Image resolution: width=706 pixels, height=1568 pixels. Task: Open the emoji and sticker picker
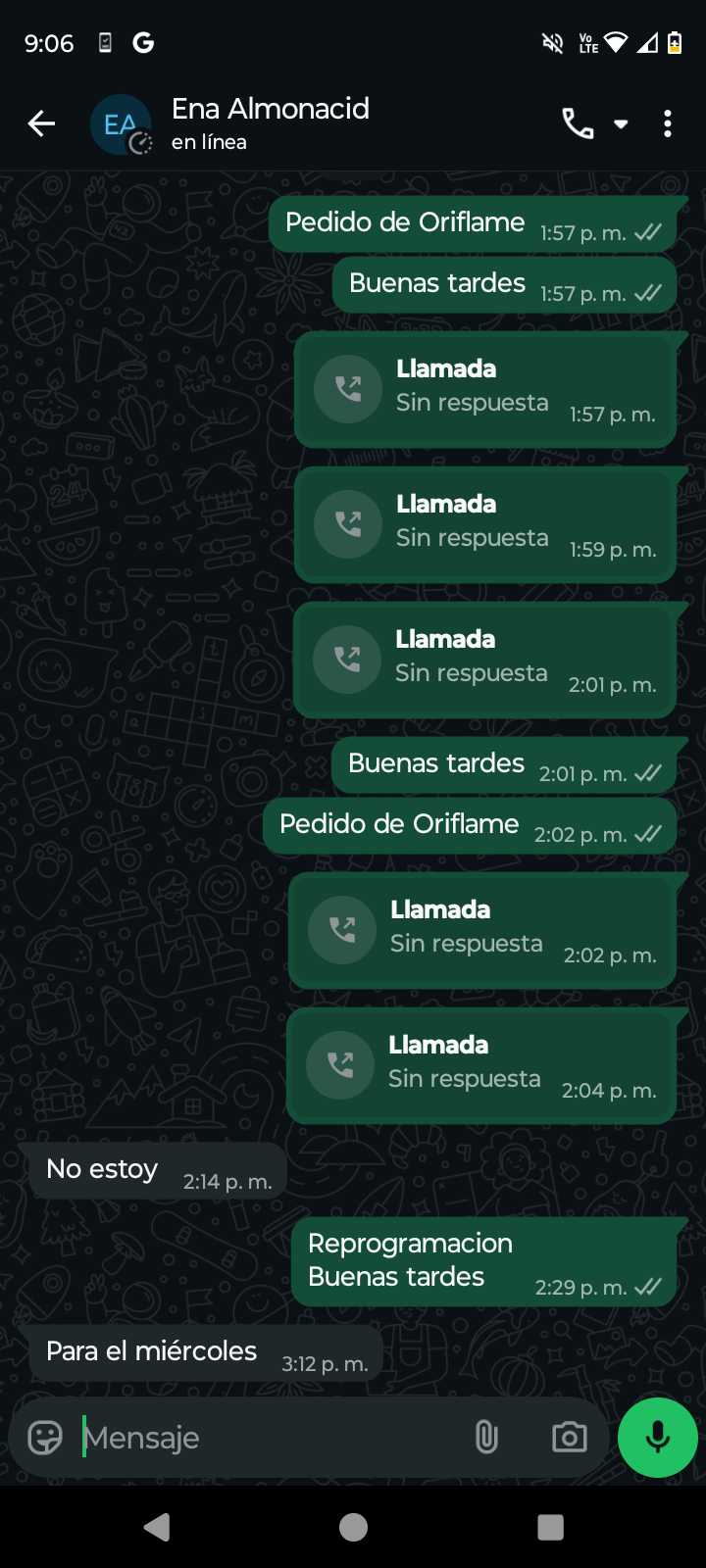point(45,1438)
